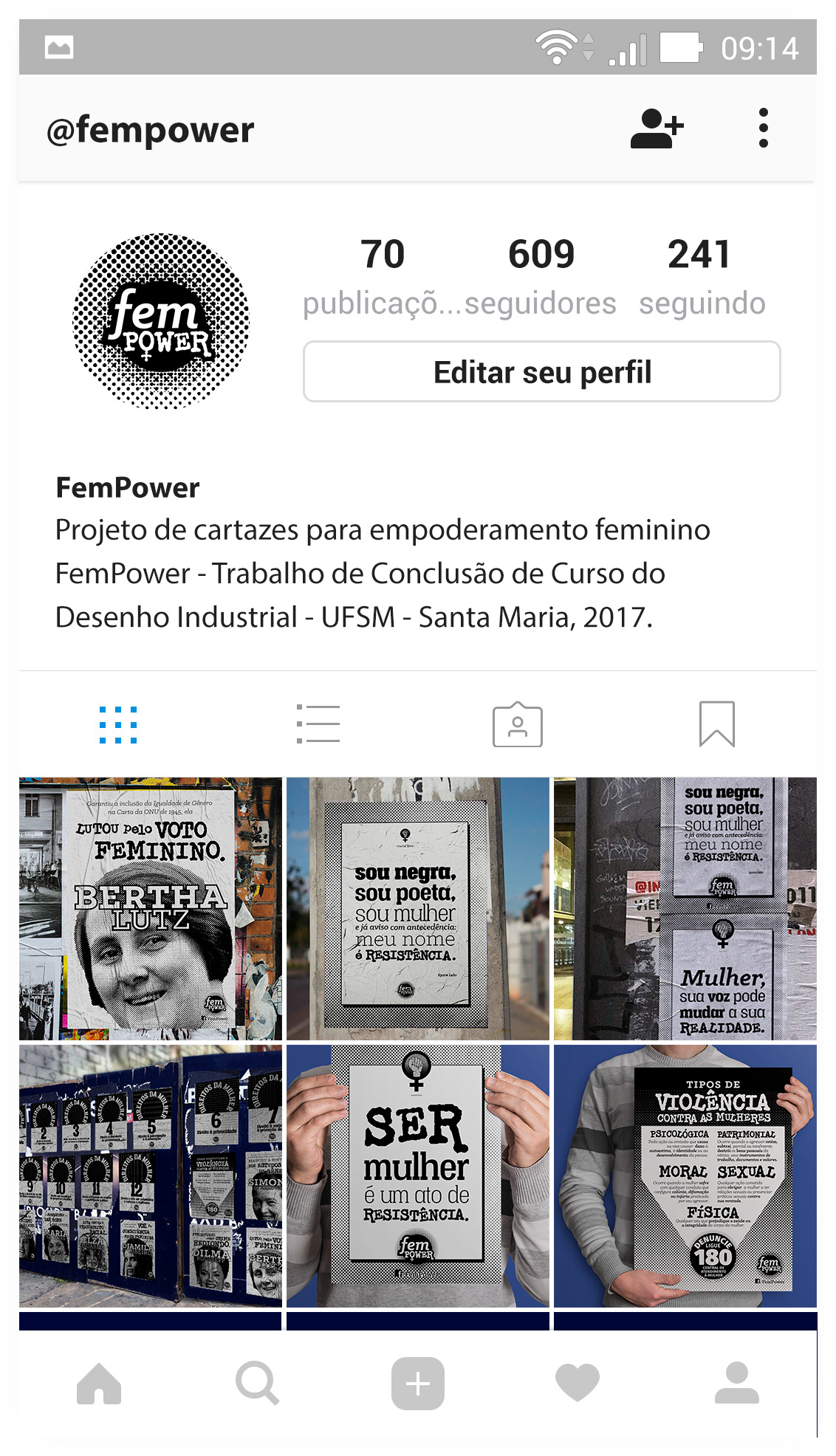The height and width of the screenshot is (1456, 836).
Task: Open the blue wall of posters post
Action: (x=151, y=1175)
